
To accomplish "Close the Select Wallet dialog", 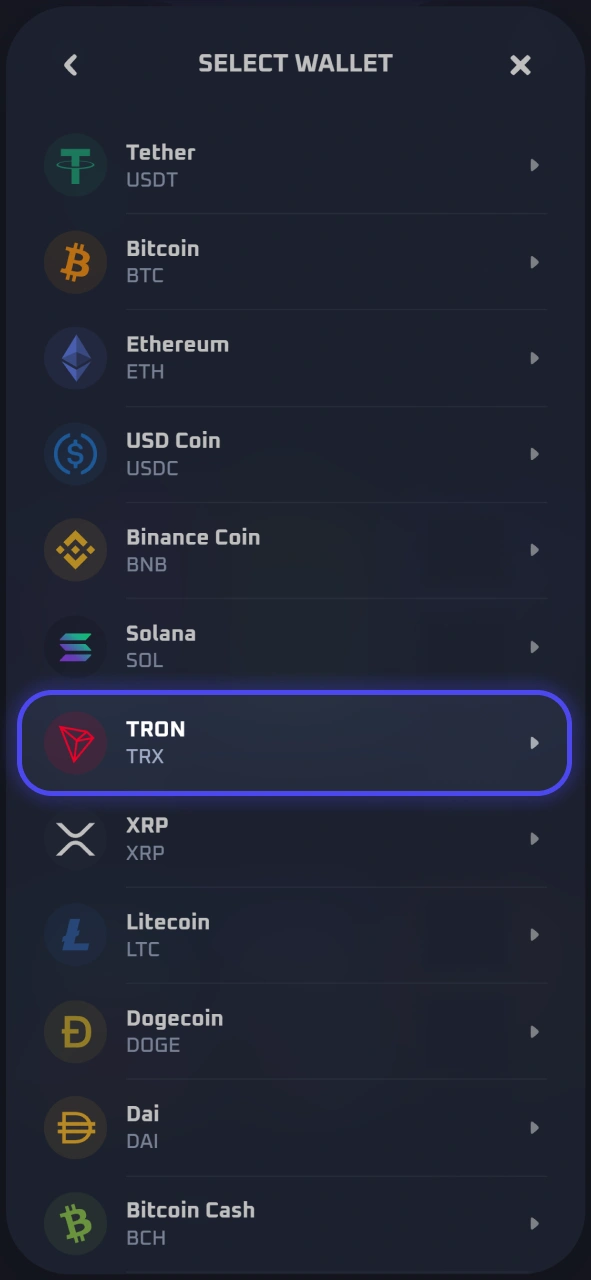I will pyautogui.click(x=520, y=65).
